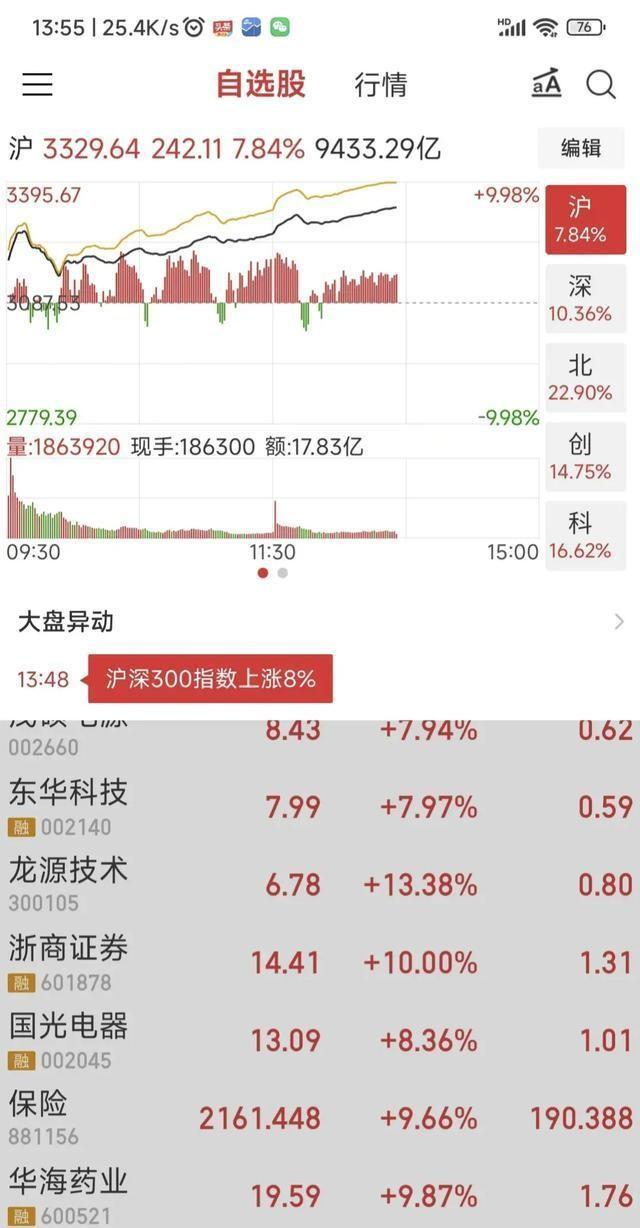This screenshot has height=1228, width=640.
Task: Open the 保险 sector row
Action: click(320, 1118)
